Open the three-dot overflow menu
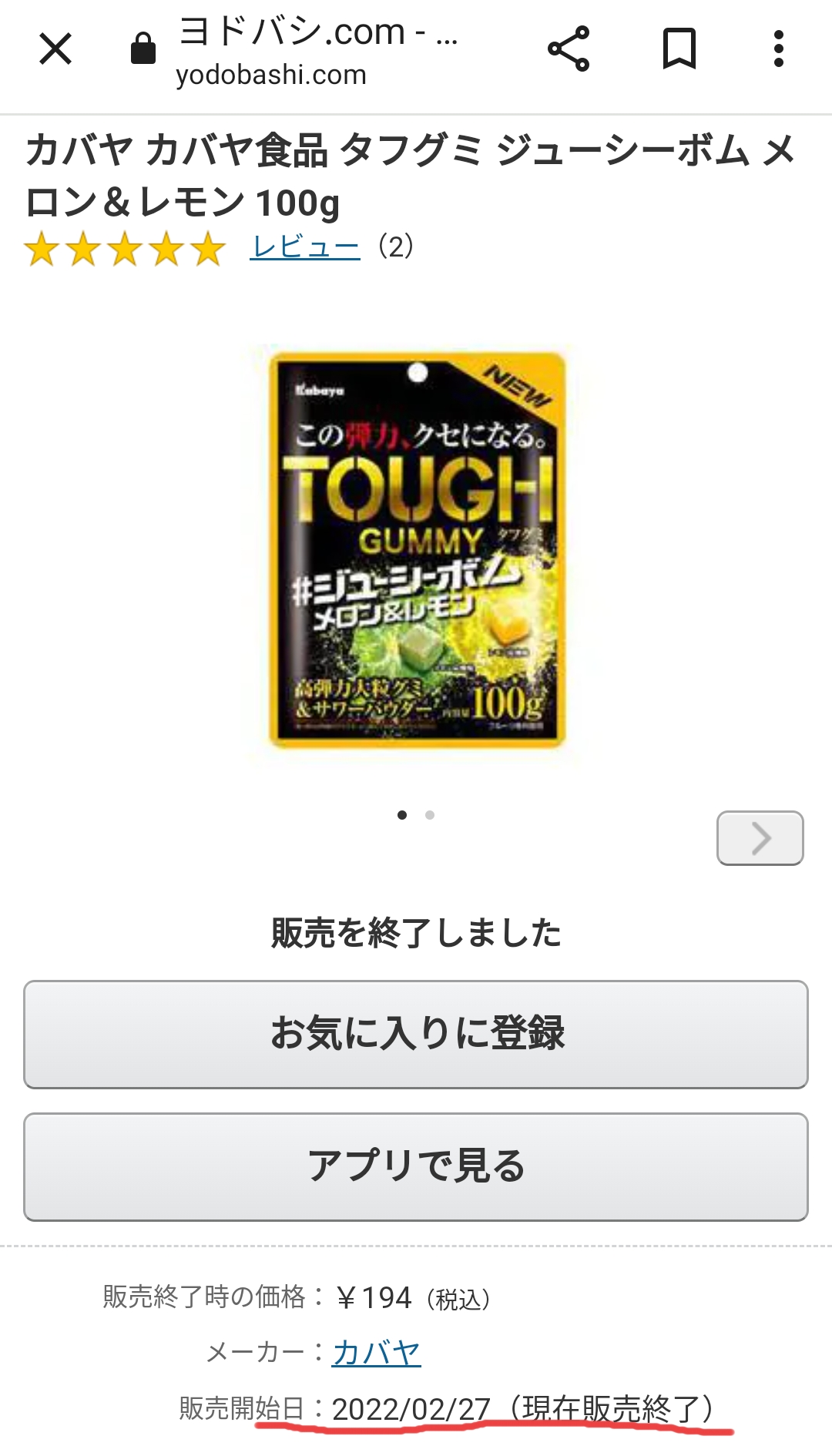Image resolution: width=832 pixels, height=1456 pixels. 779,49
